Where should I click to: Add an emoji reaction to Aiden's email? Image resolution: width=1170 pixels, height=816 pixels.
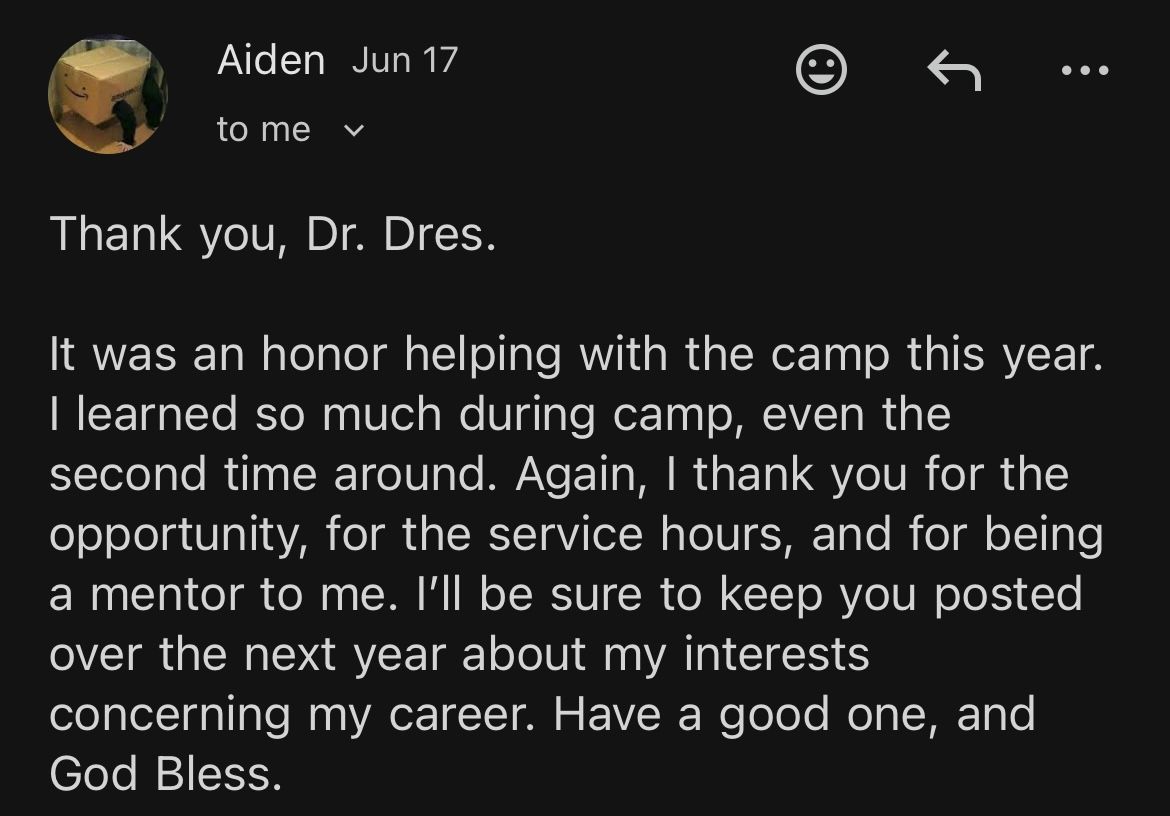pos(821,70)
